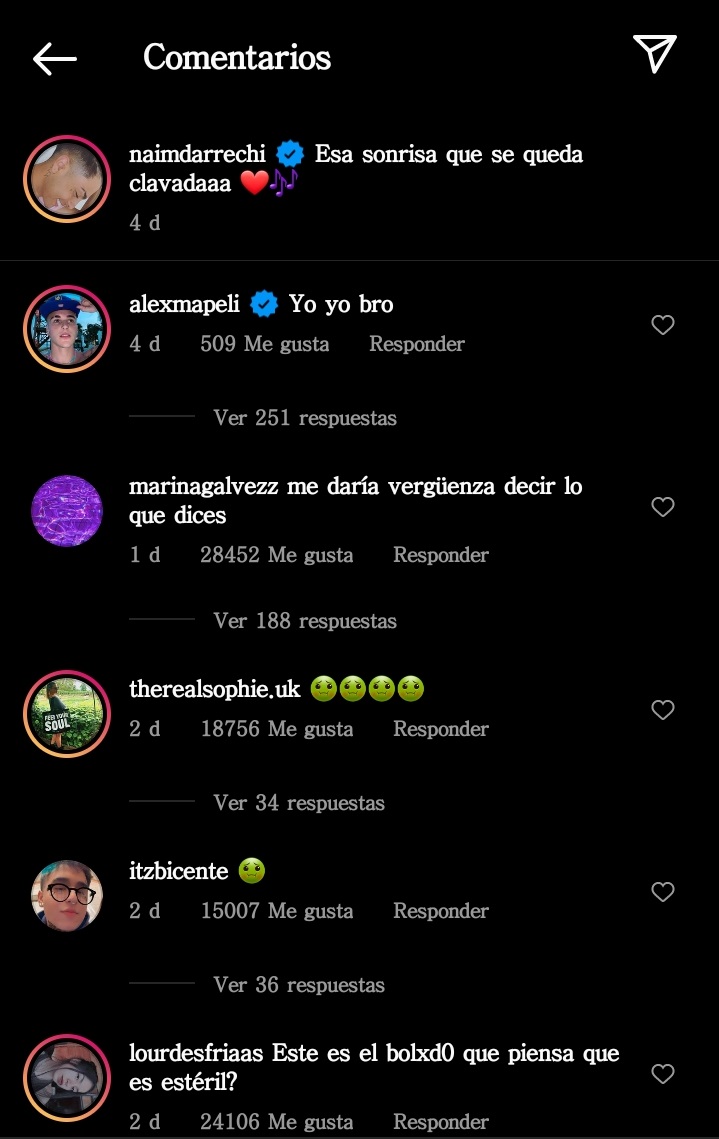Image resolution: width=719 pixels, height=1139 pixels.
Task: Like alexmapeli's comment
Action: click(663, 325)
